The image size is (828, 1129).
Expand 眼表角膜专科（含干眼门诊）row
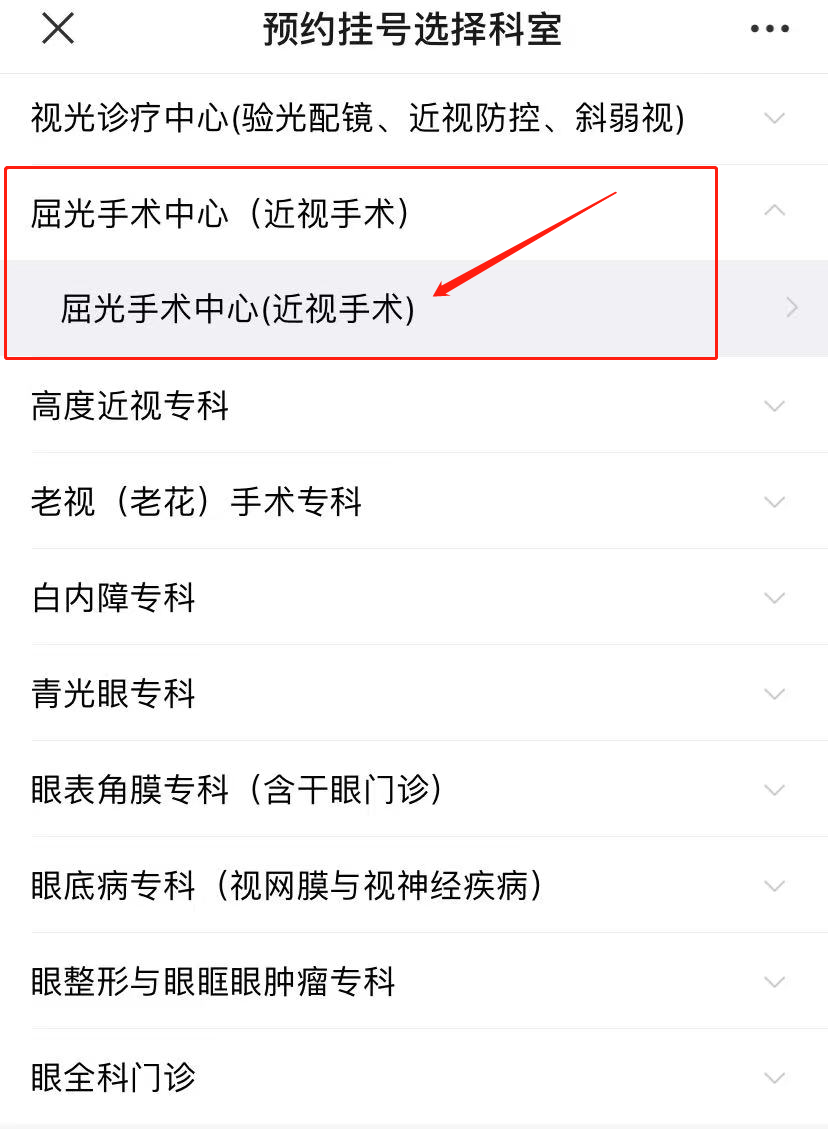coord(414,789)
